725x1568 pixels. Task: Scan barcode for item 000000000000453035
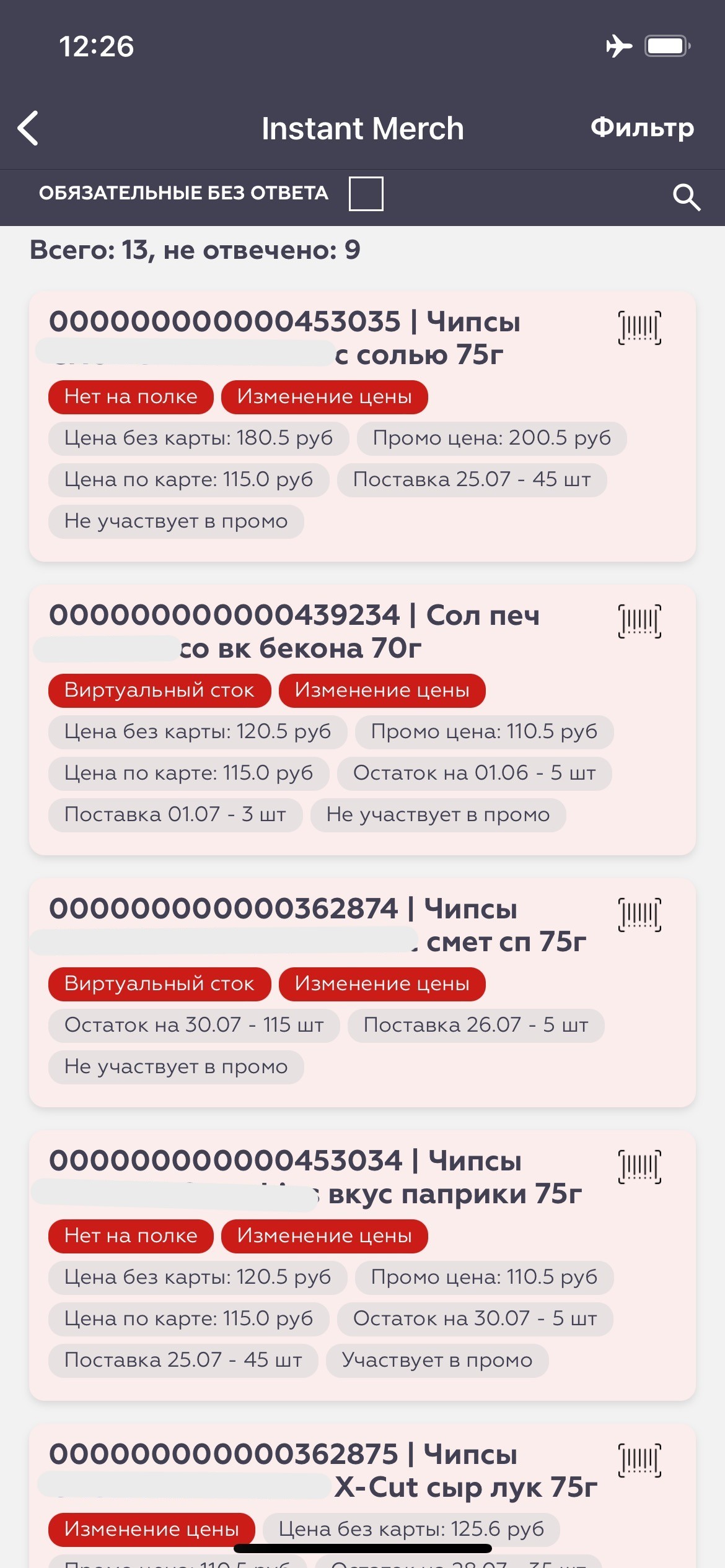[639, 328]
